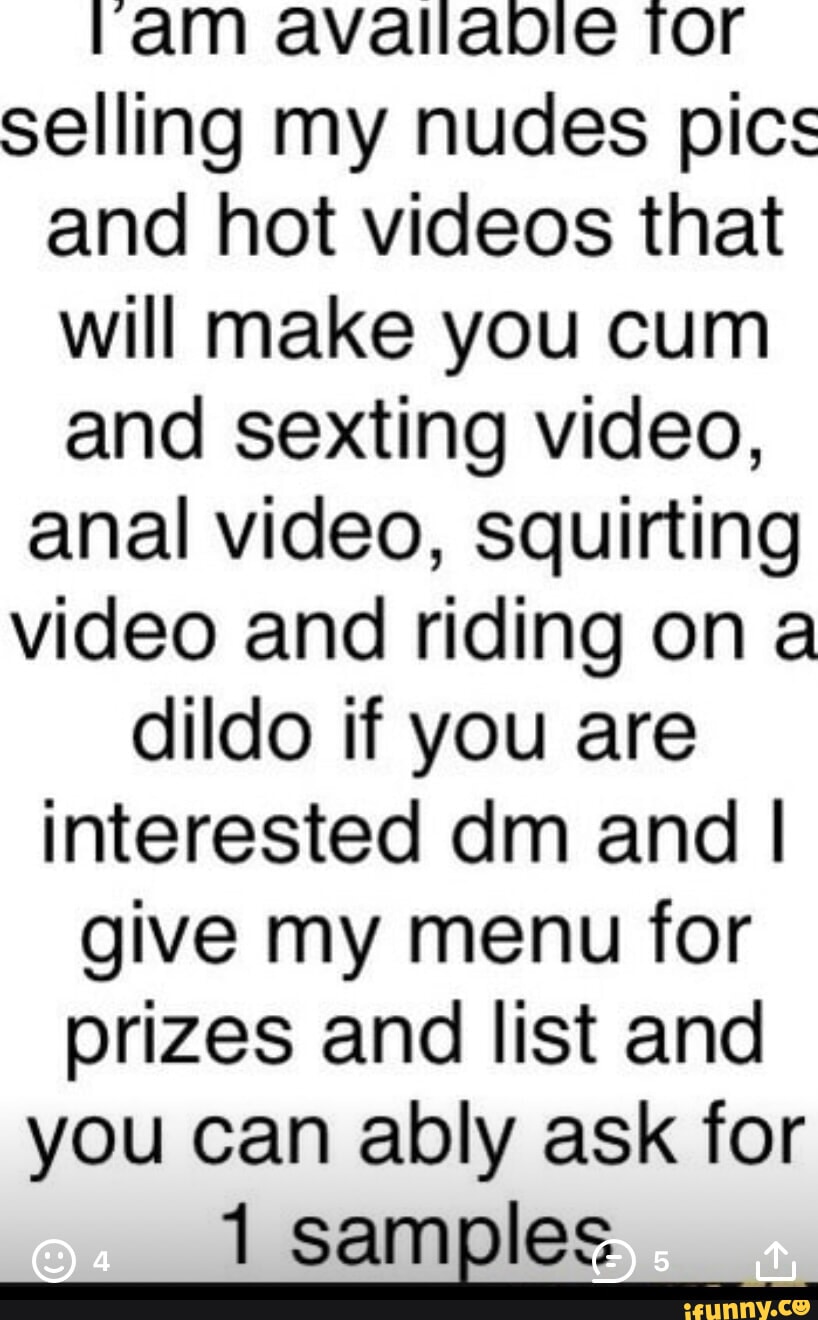Open the comments bubble icon
Image resolution: width=818 pixels, height=1320 pixels.
613,1262
